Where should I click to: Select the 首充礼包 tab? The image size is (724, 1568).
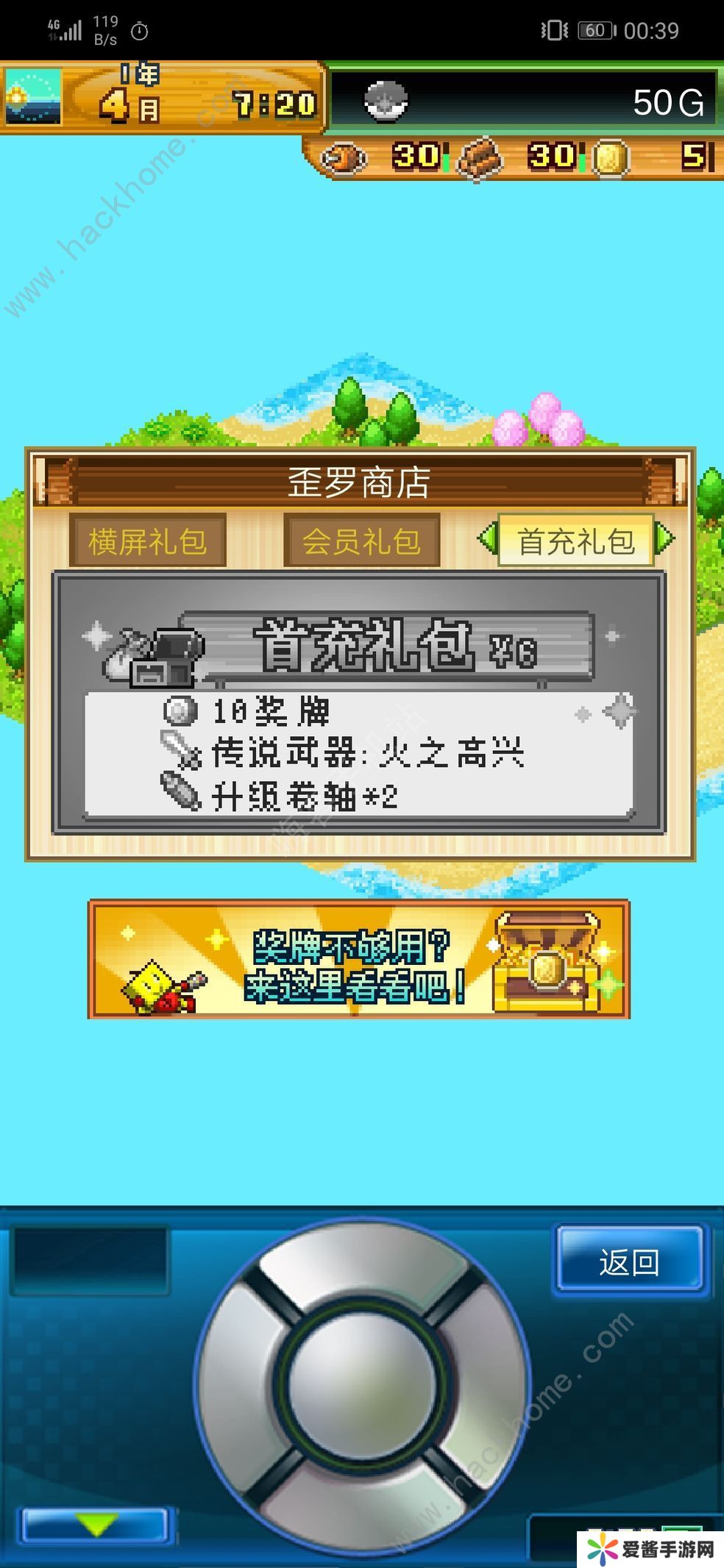[575, 541]
